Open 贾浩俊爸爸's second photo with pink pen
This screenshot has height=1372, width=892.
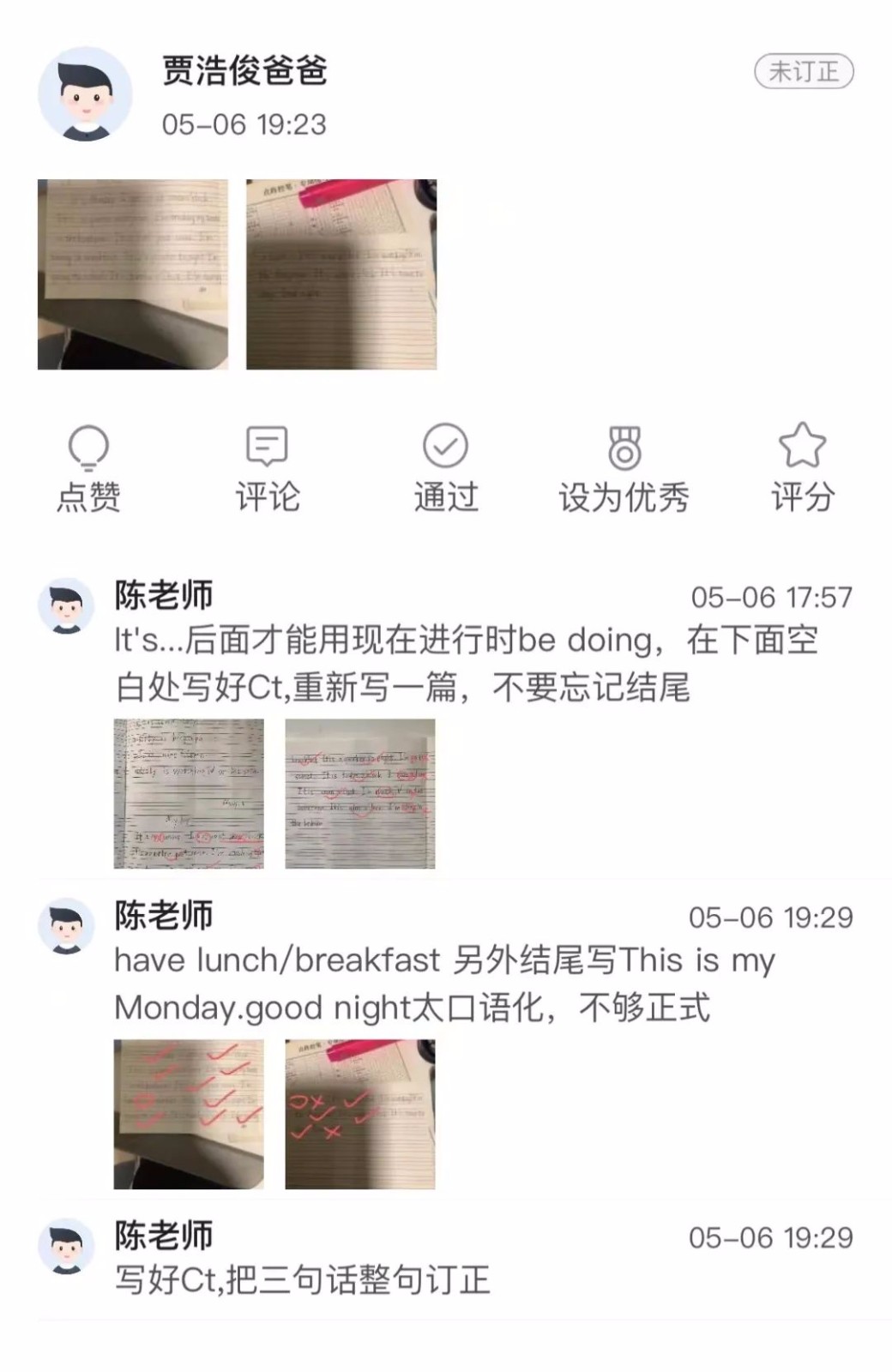[x=341, y=274]
